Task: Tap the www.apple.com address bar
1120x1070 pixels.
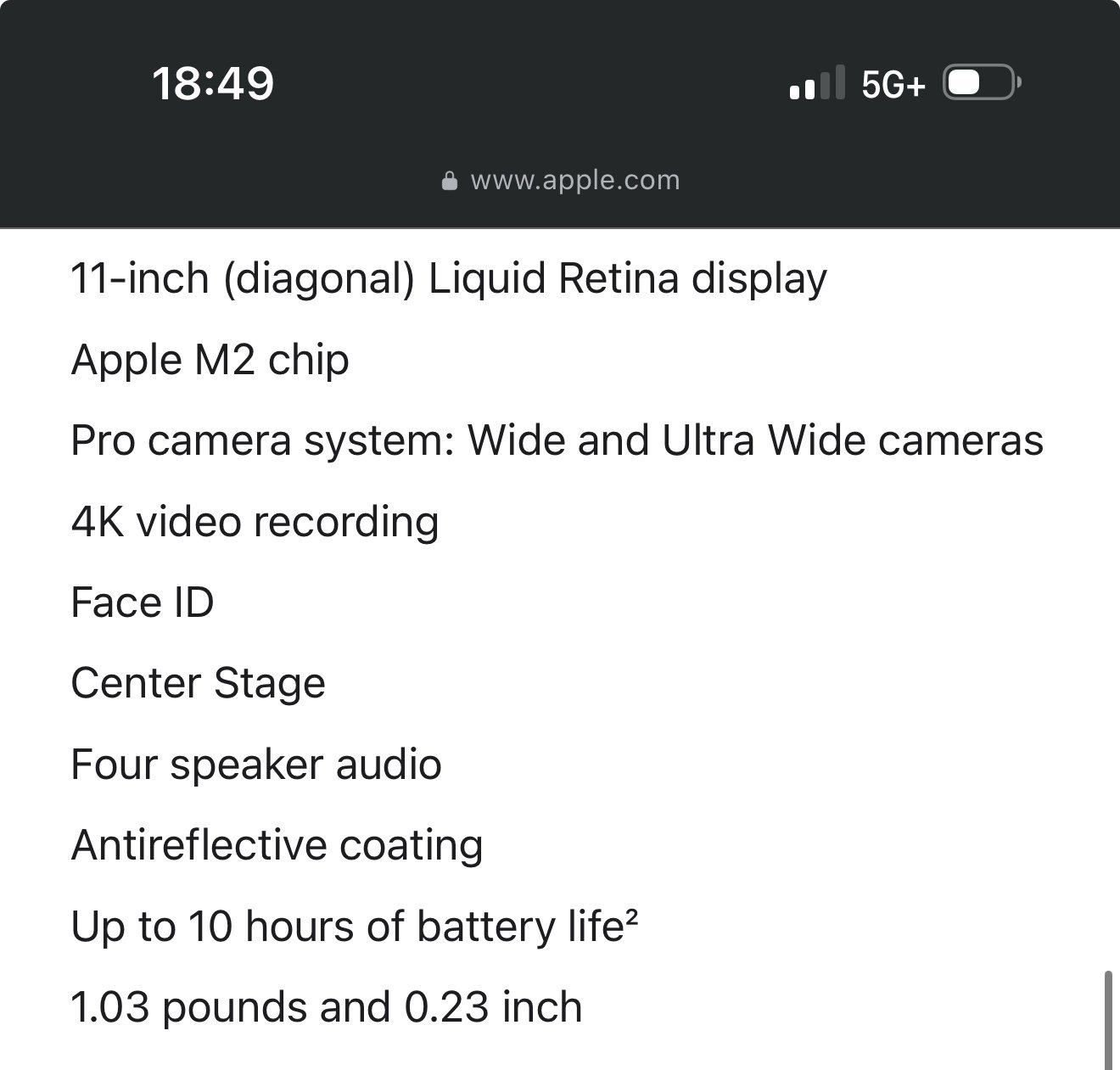Action: tap(562, 180)
